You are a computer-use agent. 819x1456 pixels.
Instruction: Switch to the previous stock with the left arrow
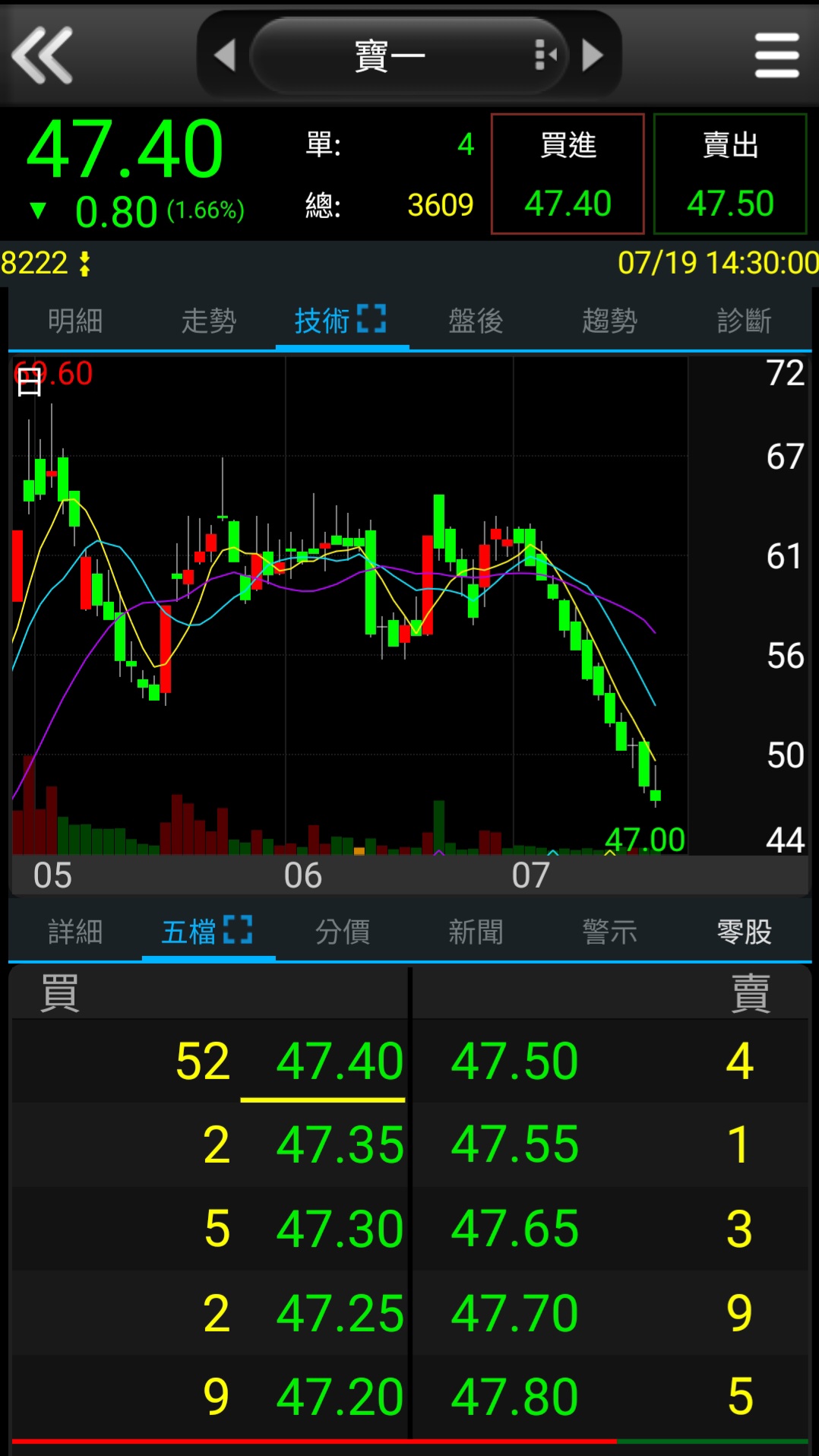[225, 55]
